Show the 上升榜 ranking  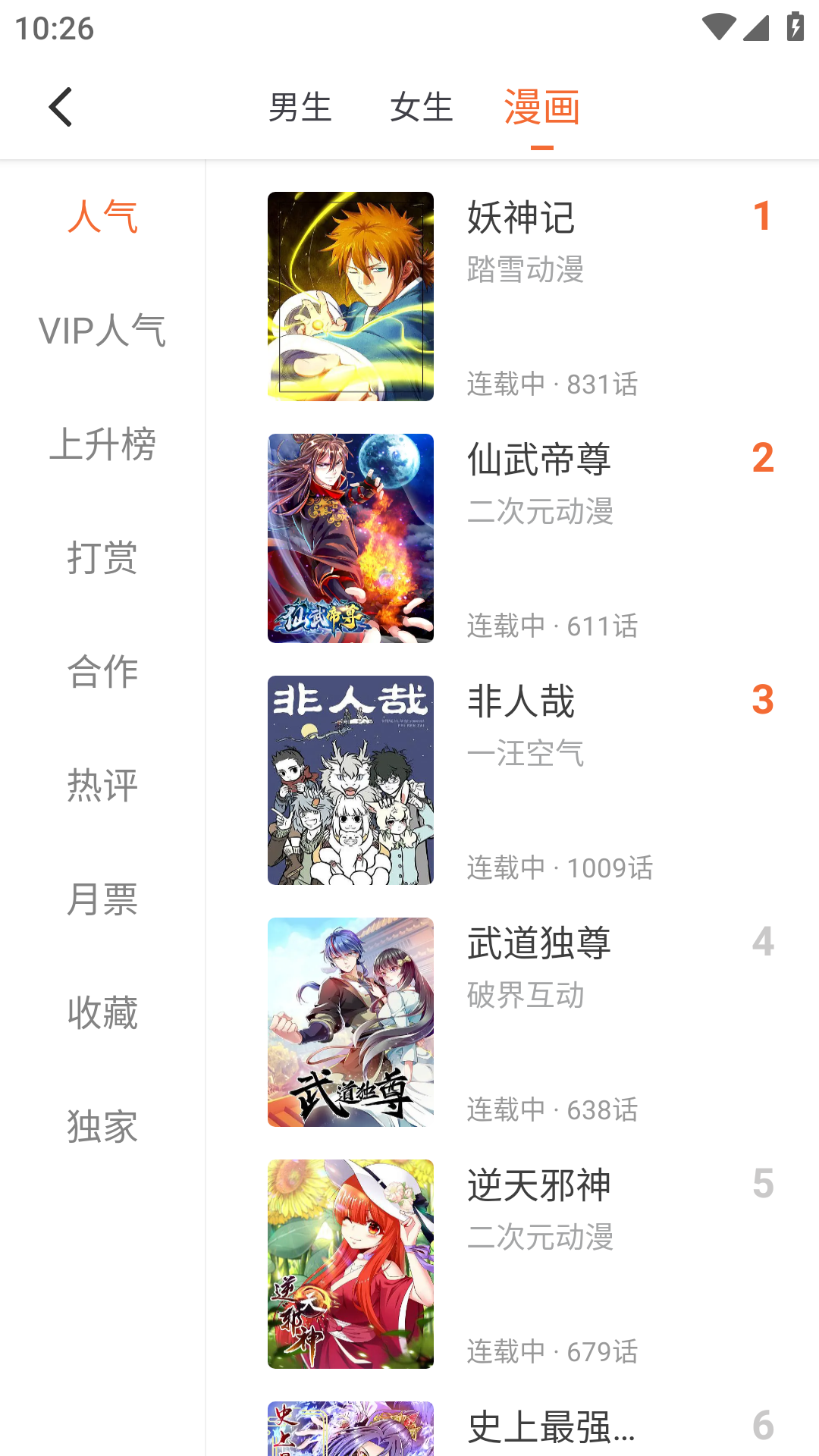(102, 444)
